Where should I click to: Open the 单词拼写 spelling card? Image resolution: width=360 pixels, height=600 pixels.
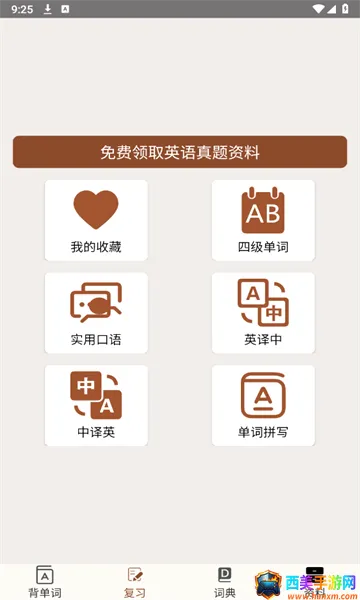point(263,406)
